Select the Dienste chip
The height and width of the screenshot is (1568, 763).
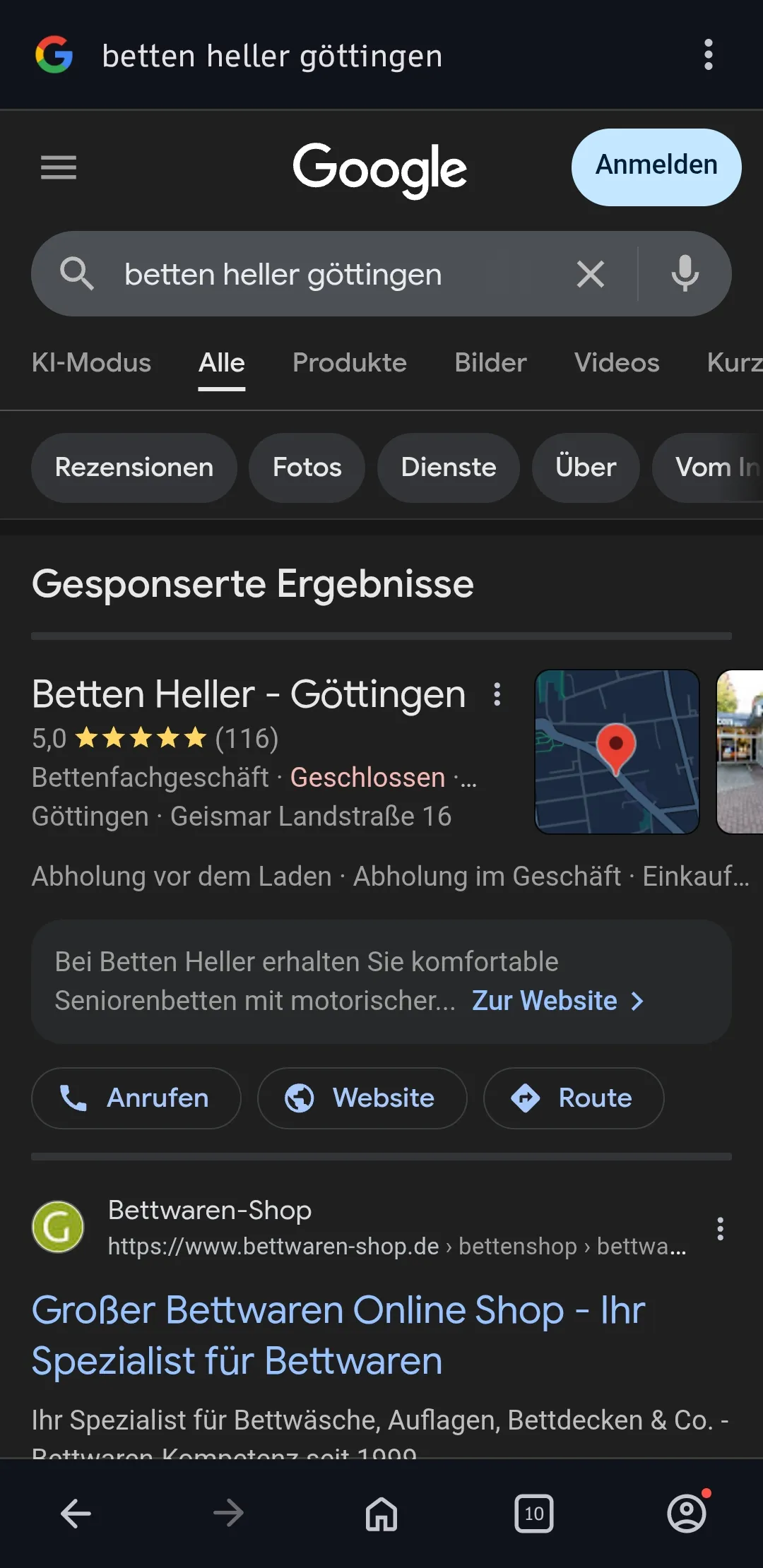[x=448, y=468]
